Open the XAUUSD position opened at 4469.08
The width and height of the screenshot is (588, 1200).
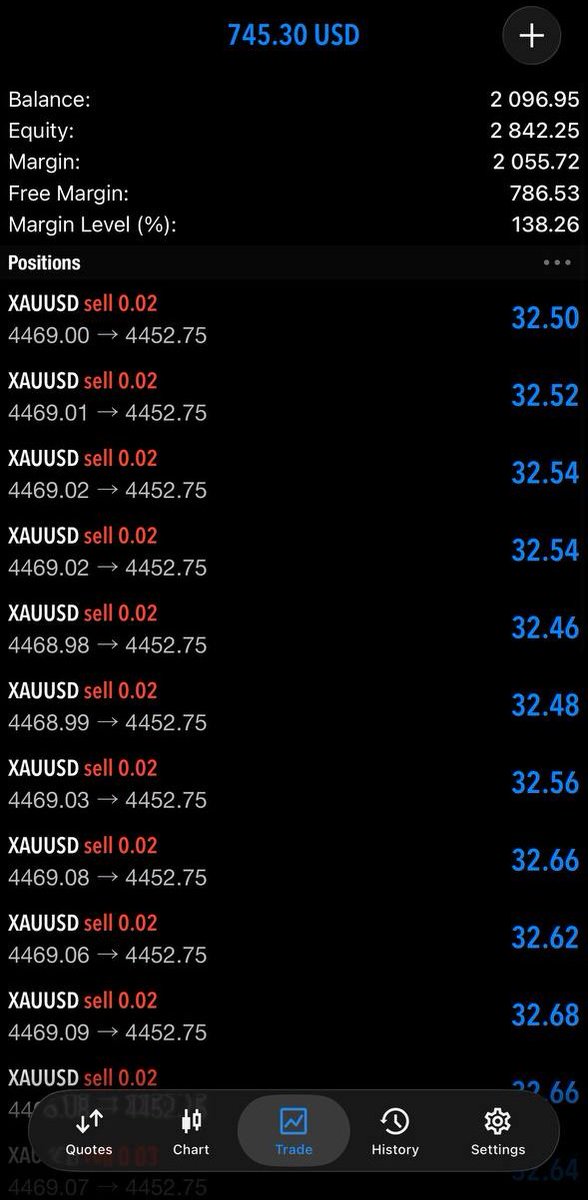click(294, 862)
